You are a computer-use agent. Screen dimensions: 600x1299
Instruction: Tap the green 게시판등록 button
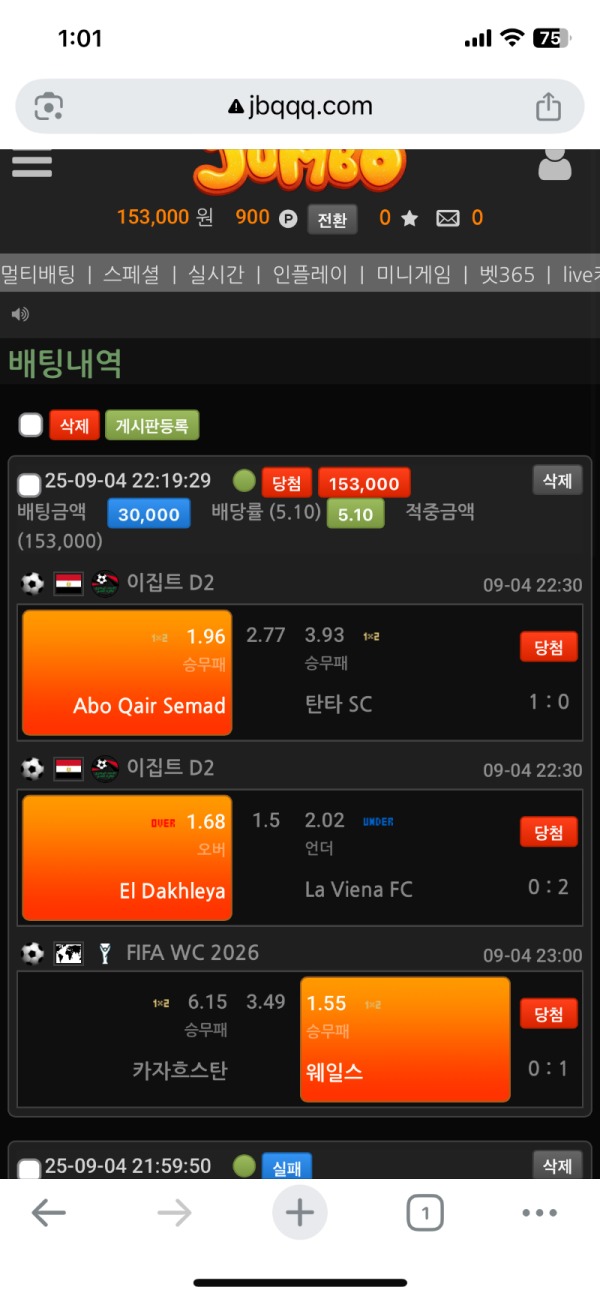click(x=151, y=426)
